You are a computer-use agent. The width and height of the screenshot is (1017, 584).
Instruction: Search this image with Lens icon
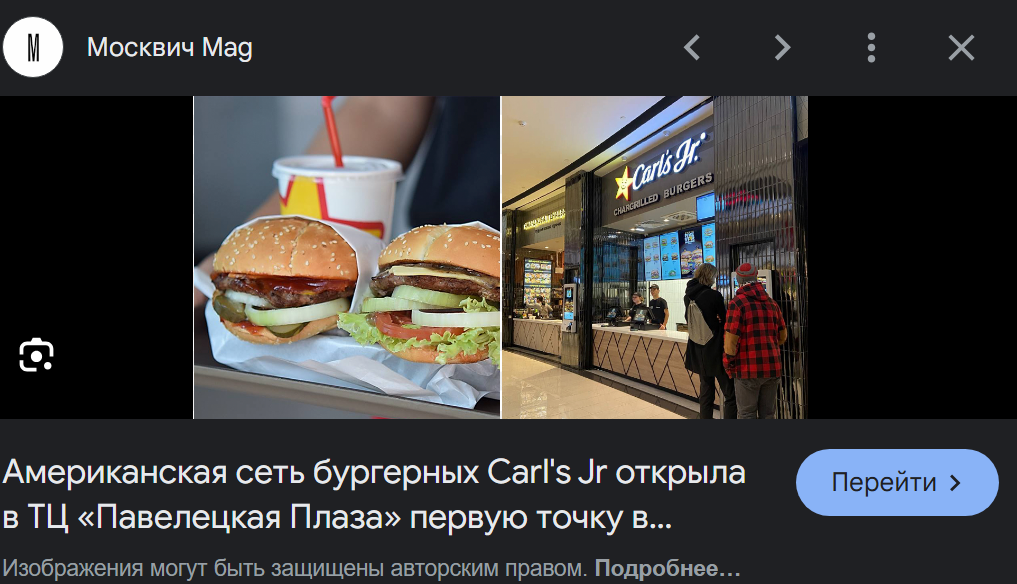coord(36,355)
